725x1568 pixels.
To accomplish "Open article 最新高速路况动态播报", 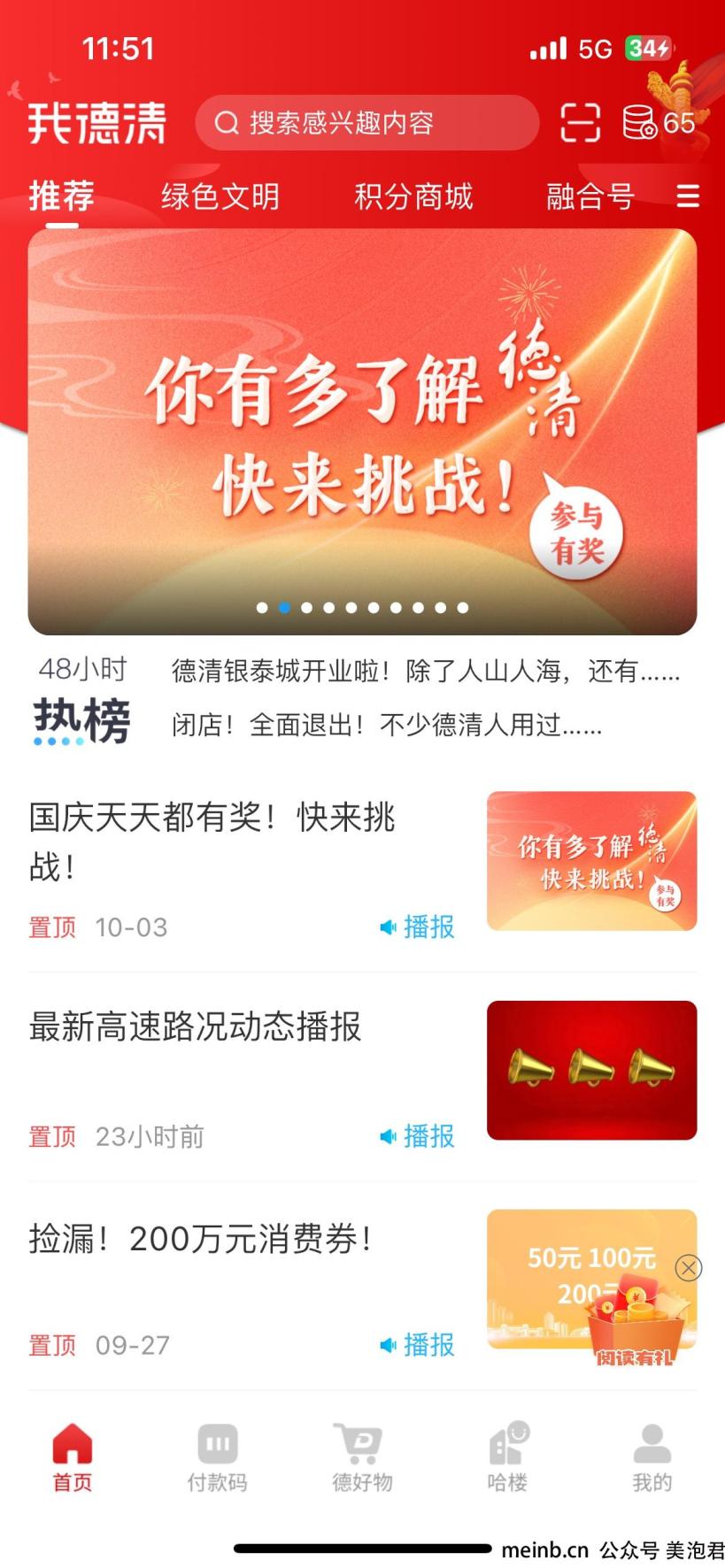I will tap(195, 1027).
